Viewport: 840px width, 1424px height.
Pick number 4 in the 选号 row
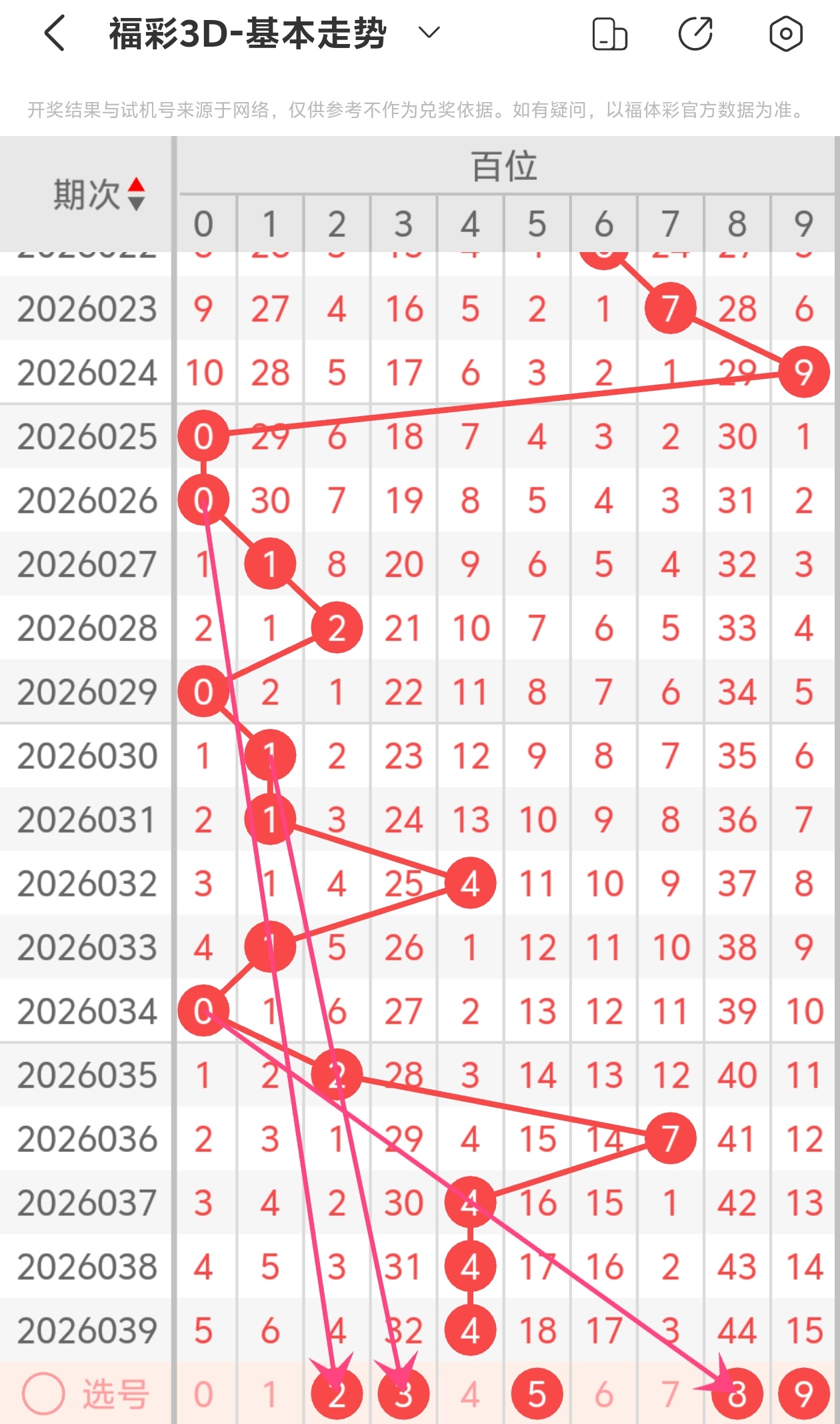pyautogui.click(x=470, y=1394)
